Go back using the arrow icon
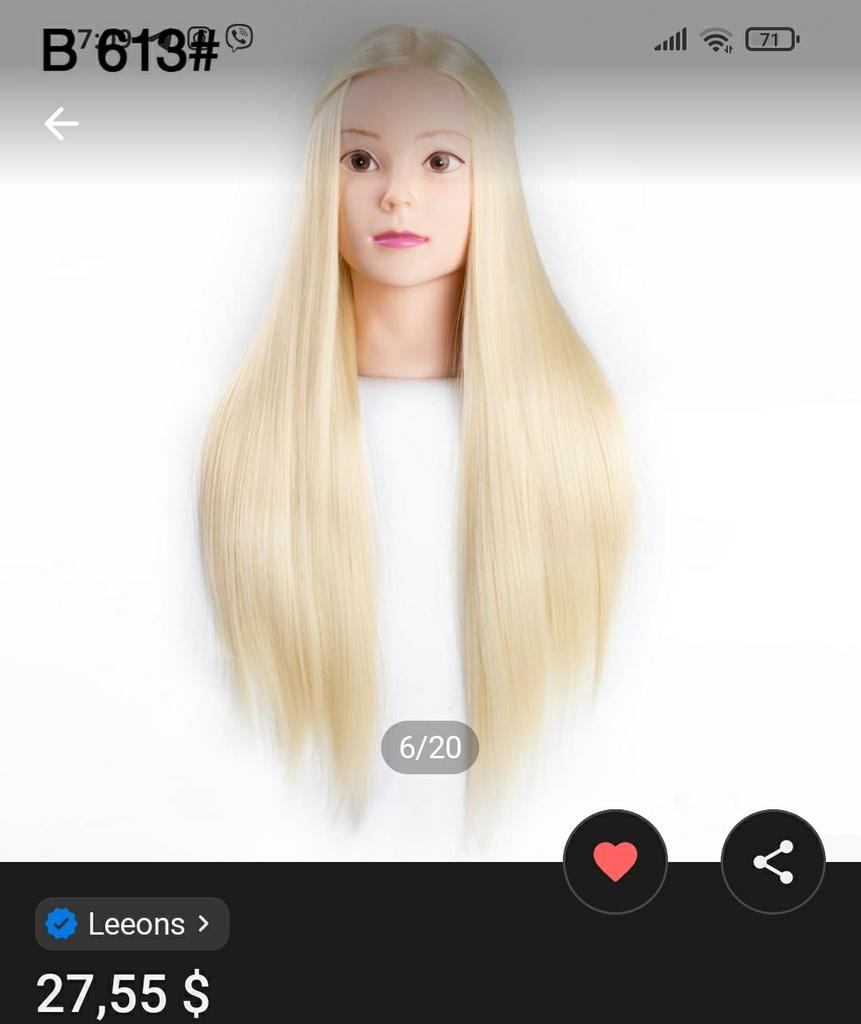861x1024 pixels. [61, 124]
